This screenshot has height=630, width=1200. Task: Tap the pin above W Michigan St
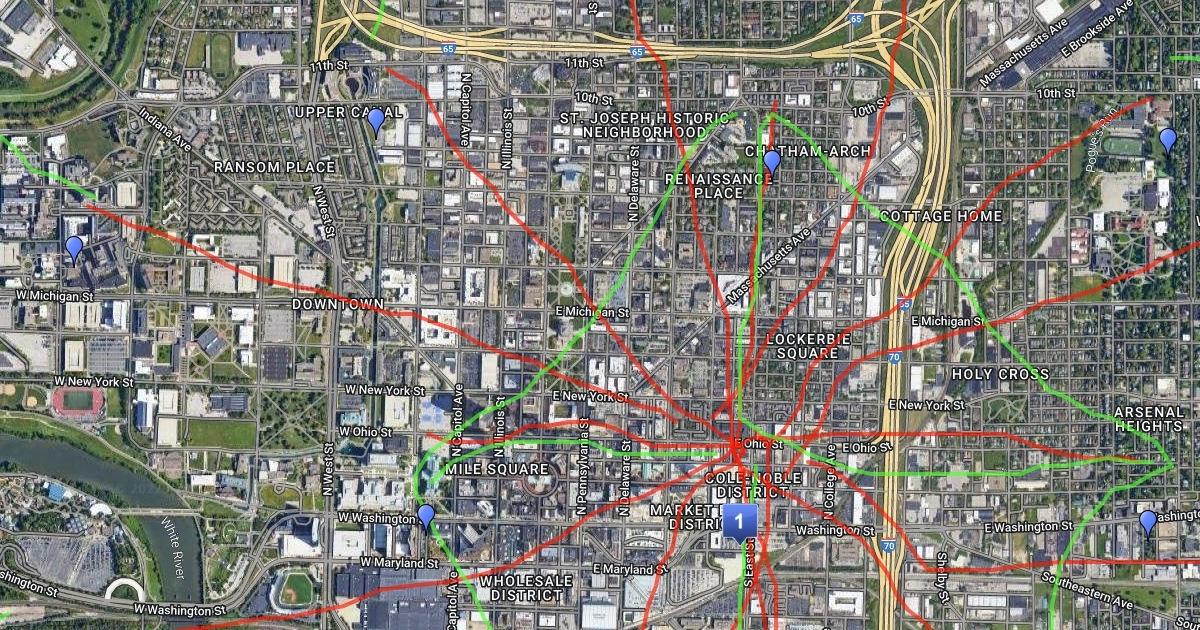[x=73, y=247]
